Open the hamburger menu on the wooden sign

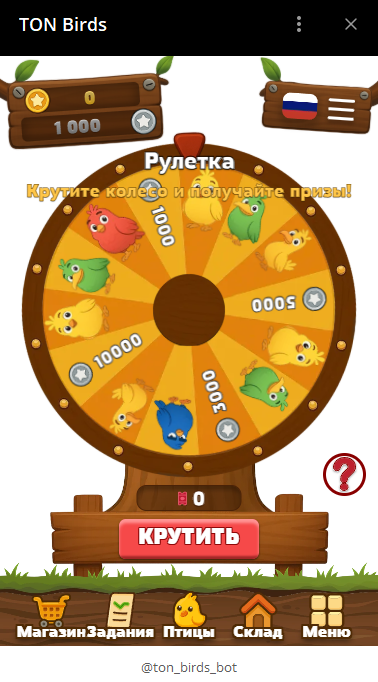(341, 110)
